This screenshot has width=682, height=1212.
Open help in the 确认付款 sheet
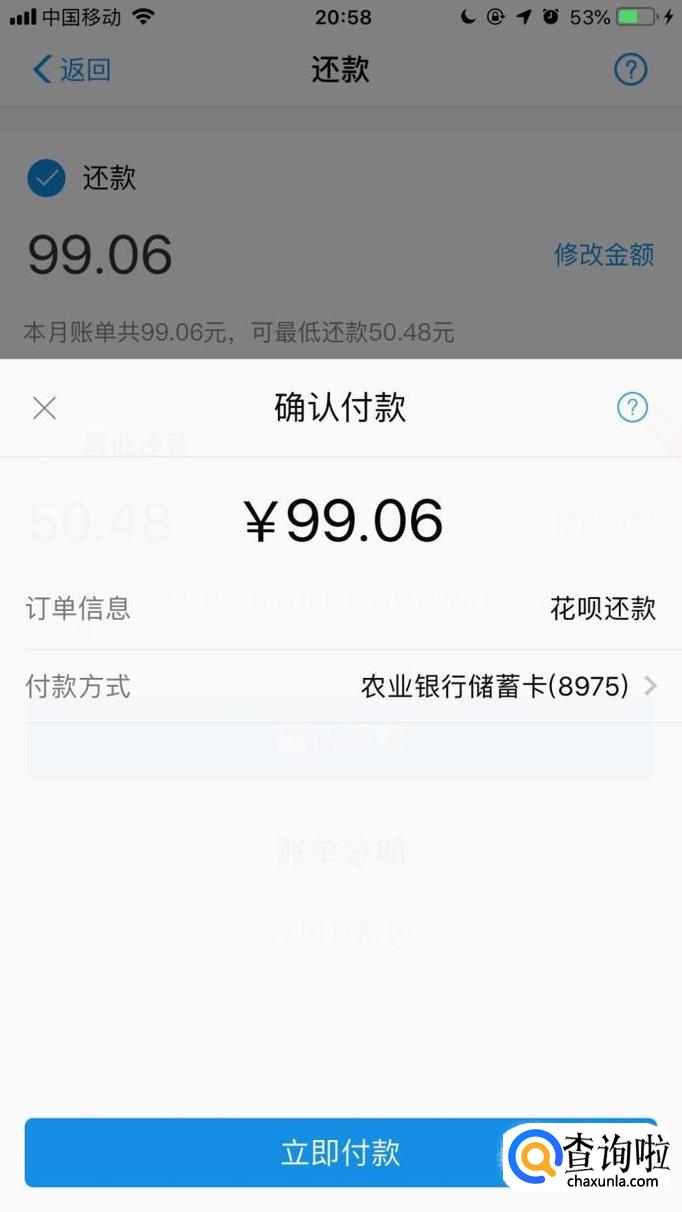(632, 408)
